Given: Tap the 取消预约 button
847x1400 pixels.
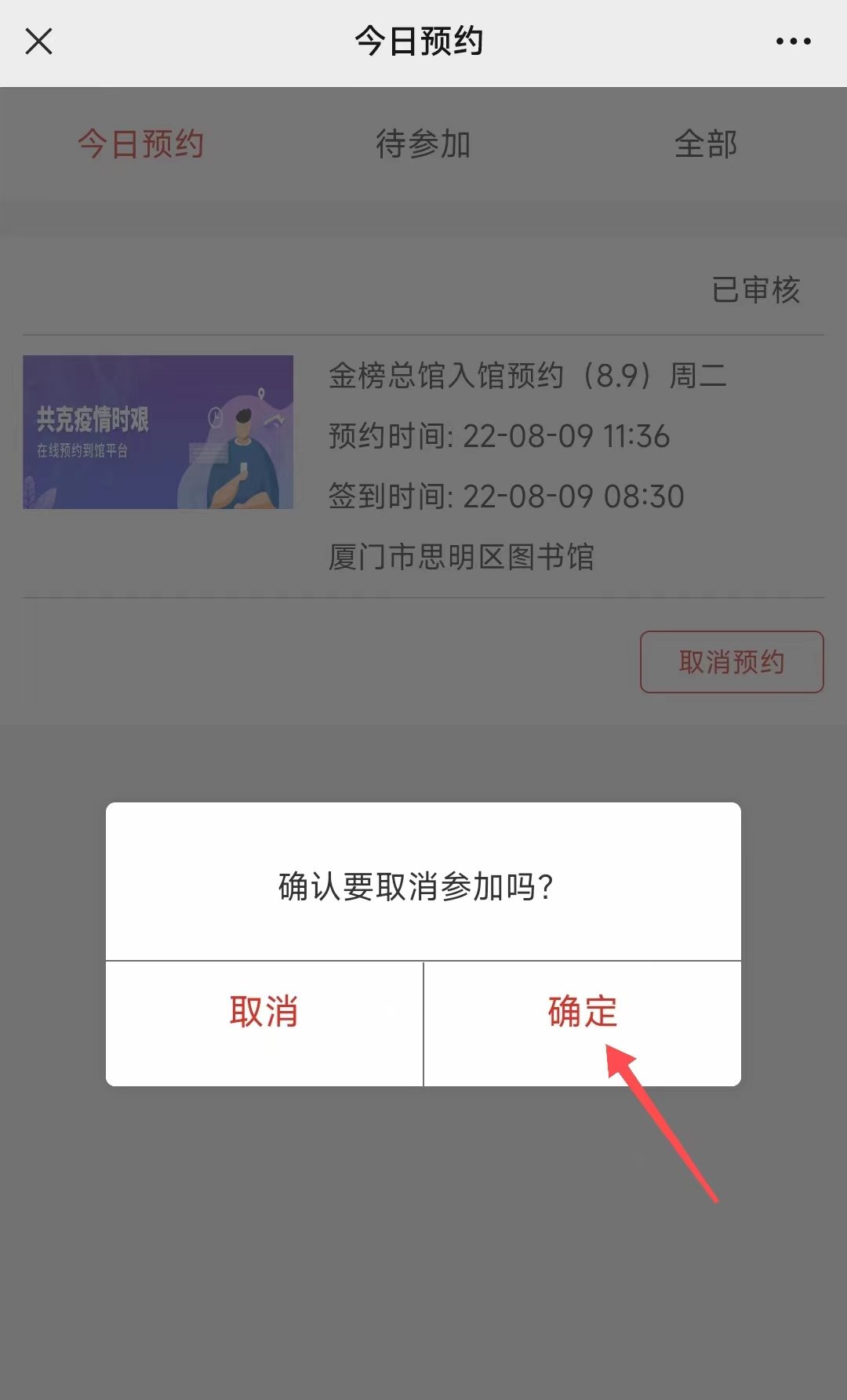Looking at the screenshot, I should [731, 662].
